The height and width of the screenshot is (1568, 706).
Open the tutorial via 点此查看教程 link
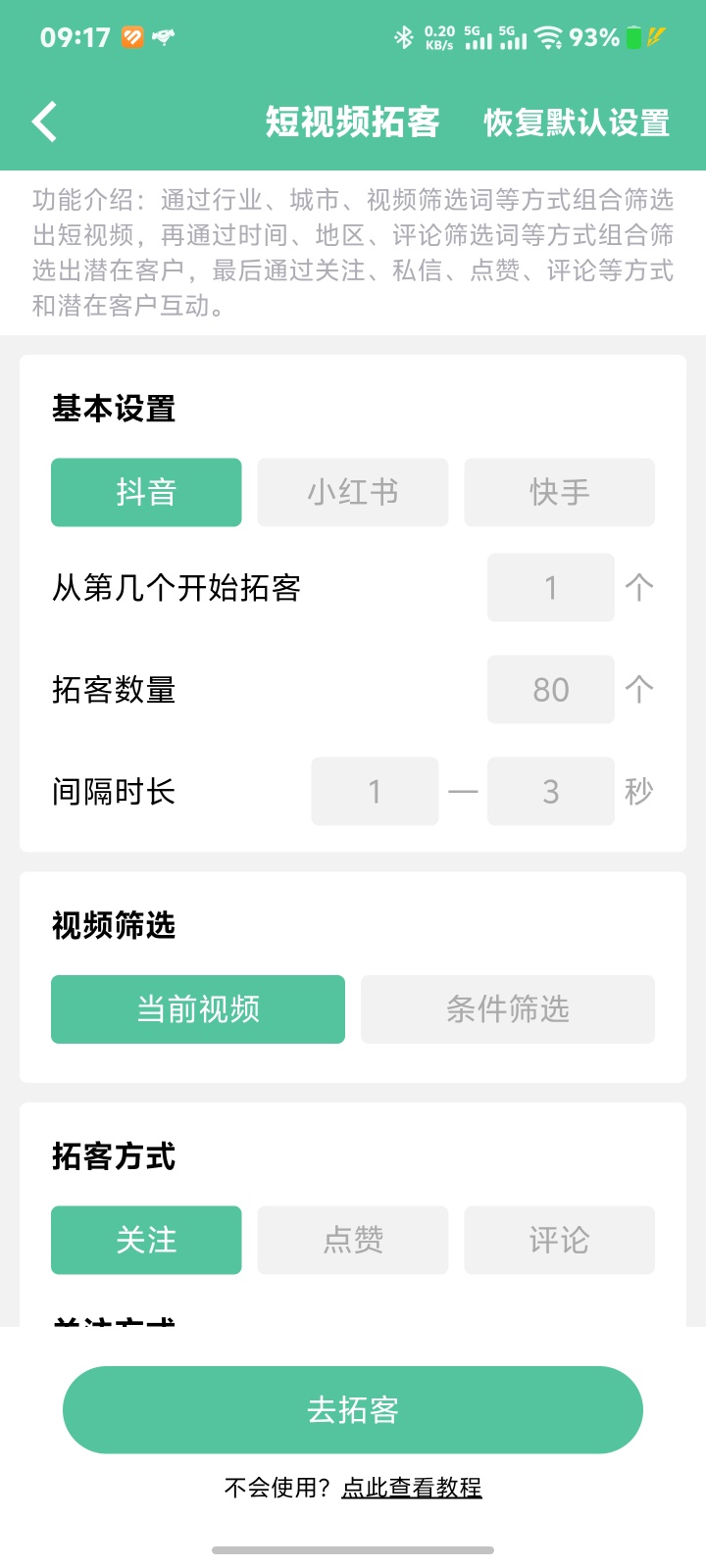coord(411,1487)
